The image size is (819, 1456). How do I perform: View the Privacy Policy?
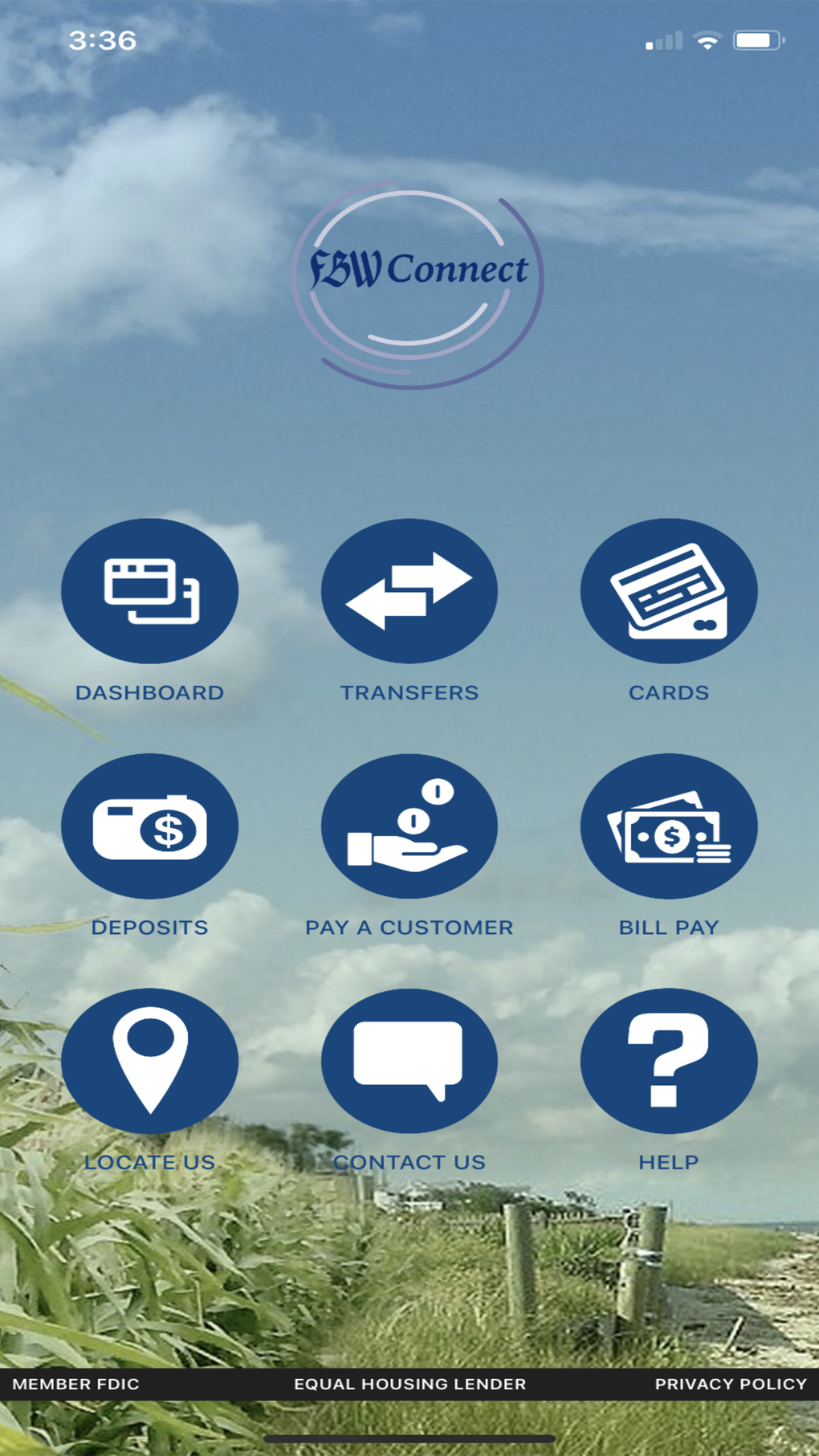(731, 1384)
